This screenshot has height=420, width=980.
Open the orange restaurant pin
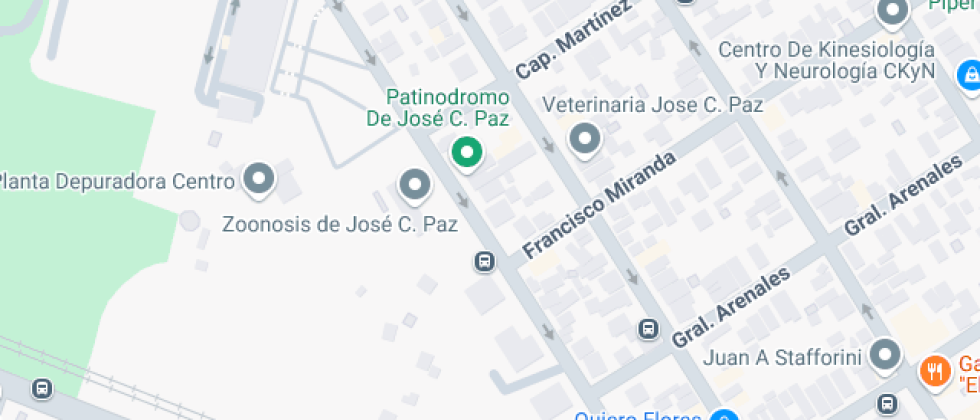(x=933, y=372)
